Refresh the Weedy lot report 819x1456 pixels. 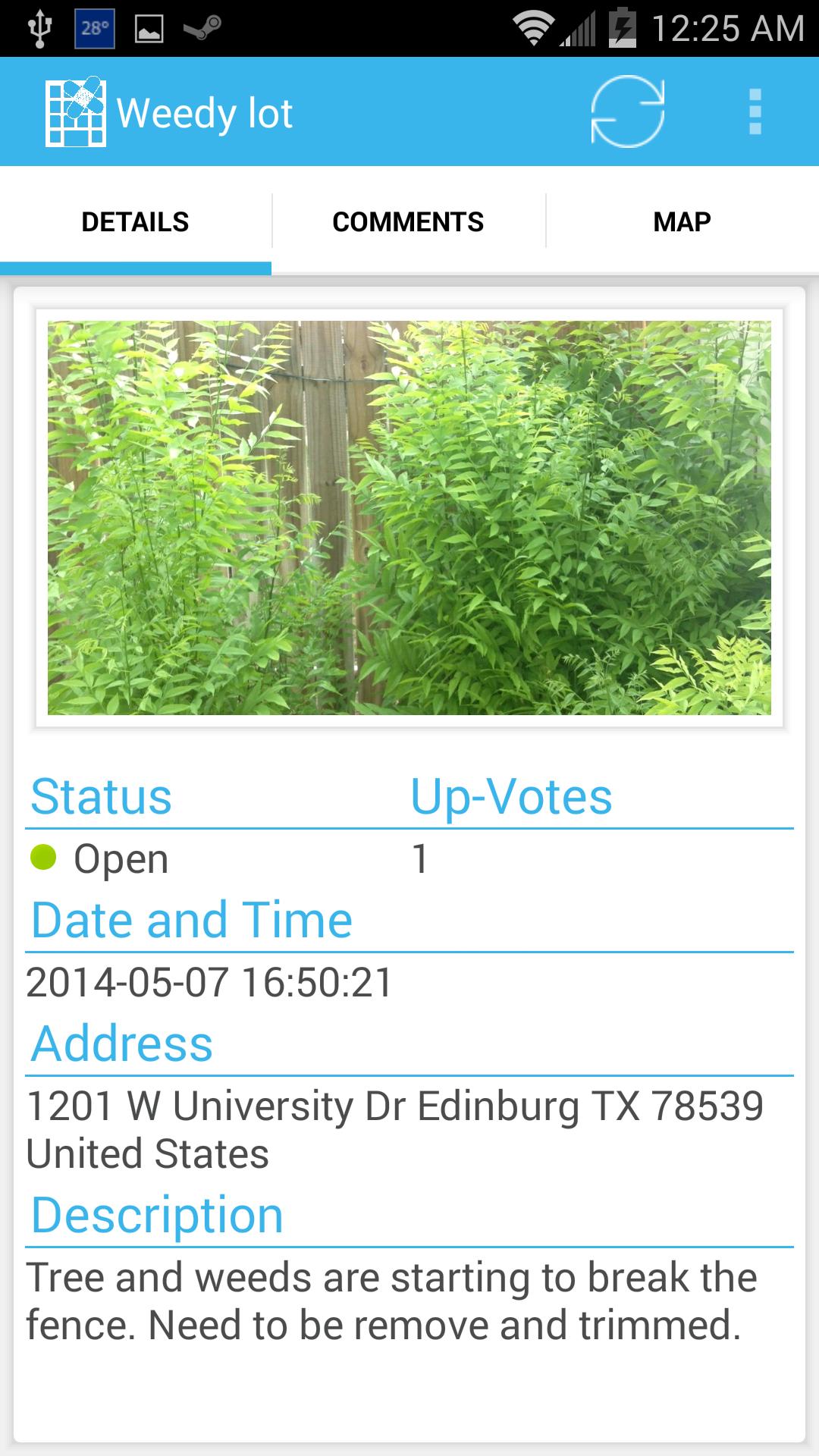tap(628, 111)
